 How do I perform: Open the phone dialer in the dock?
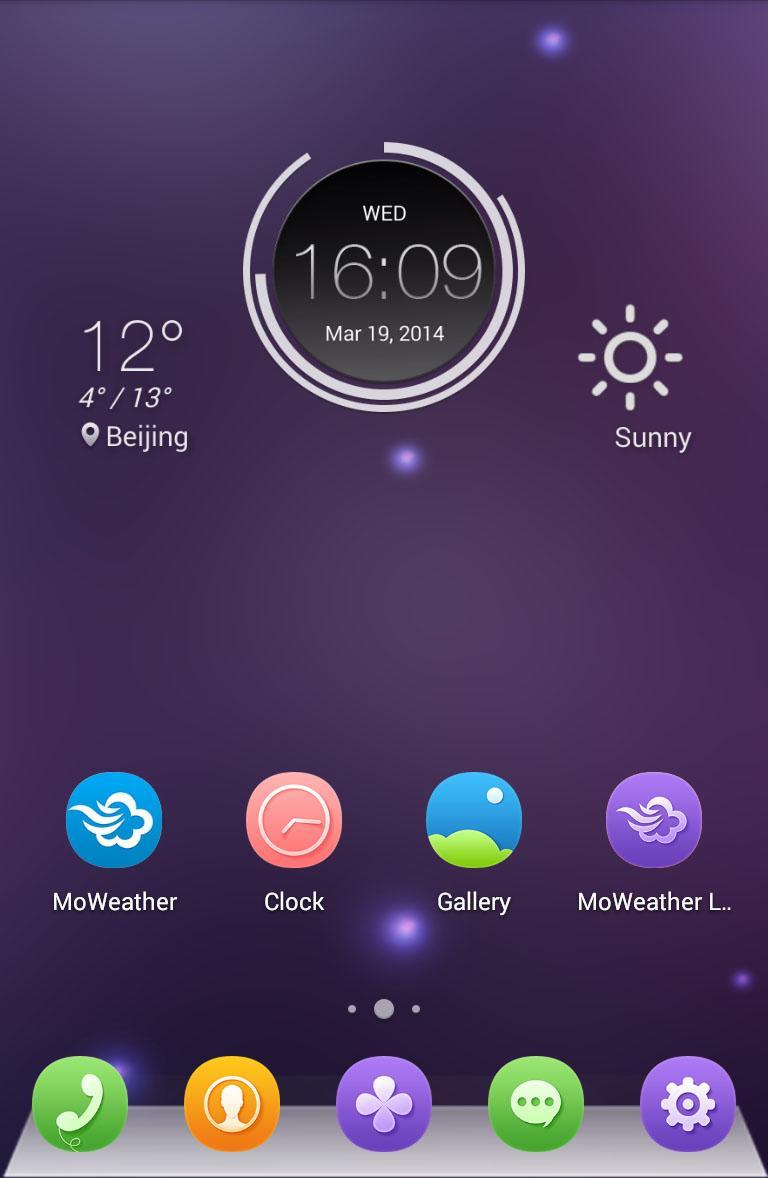pos(80,1104)
